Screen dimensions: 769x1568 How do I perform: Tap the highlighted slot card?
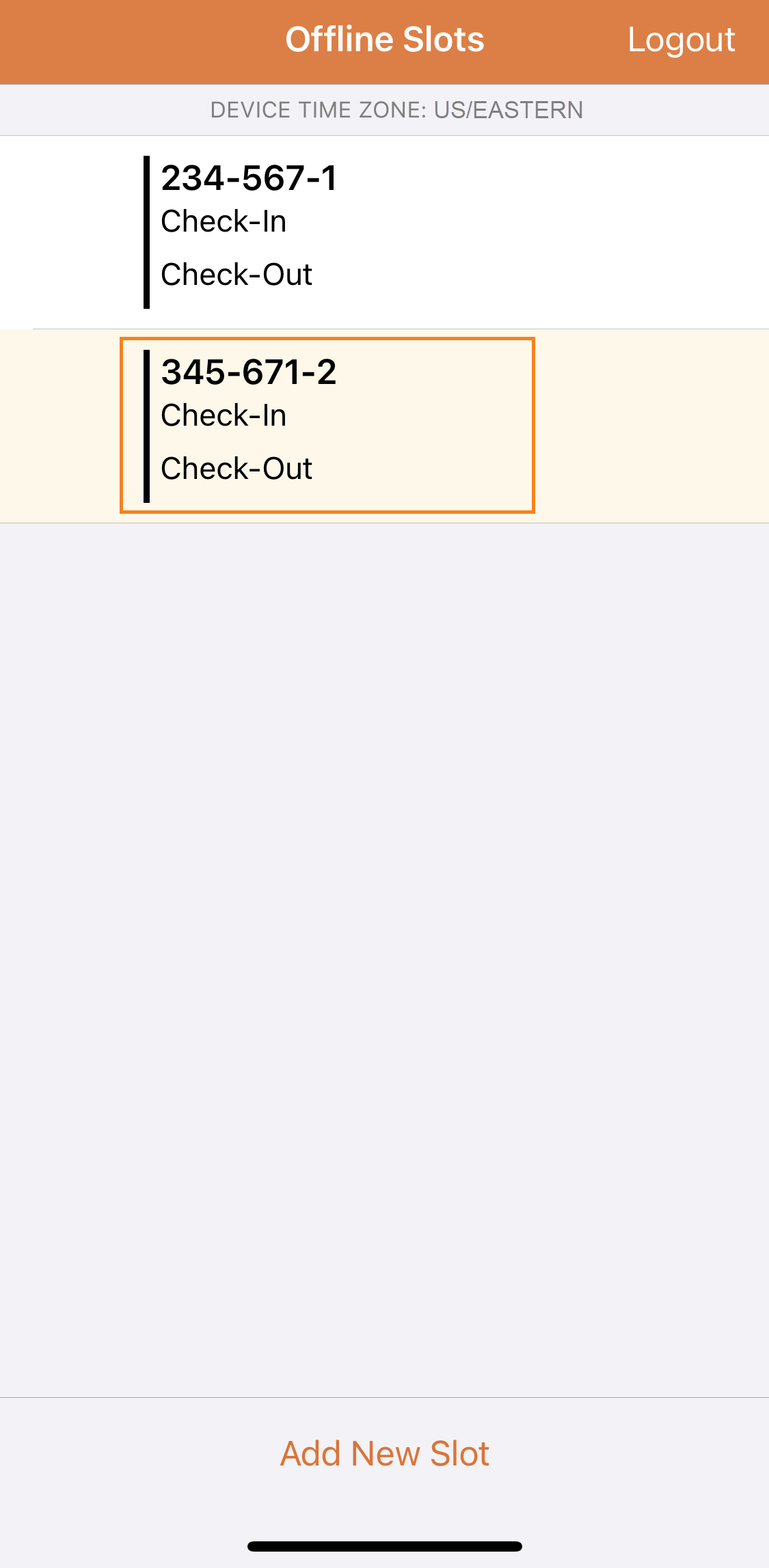(x=327, y=425)
